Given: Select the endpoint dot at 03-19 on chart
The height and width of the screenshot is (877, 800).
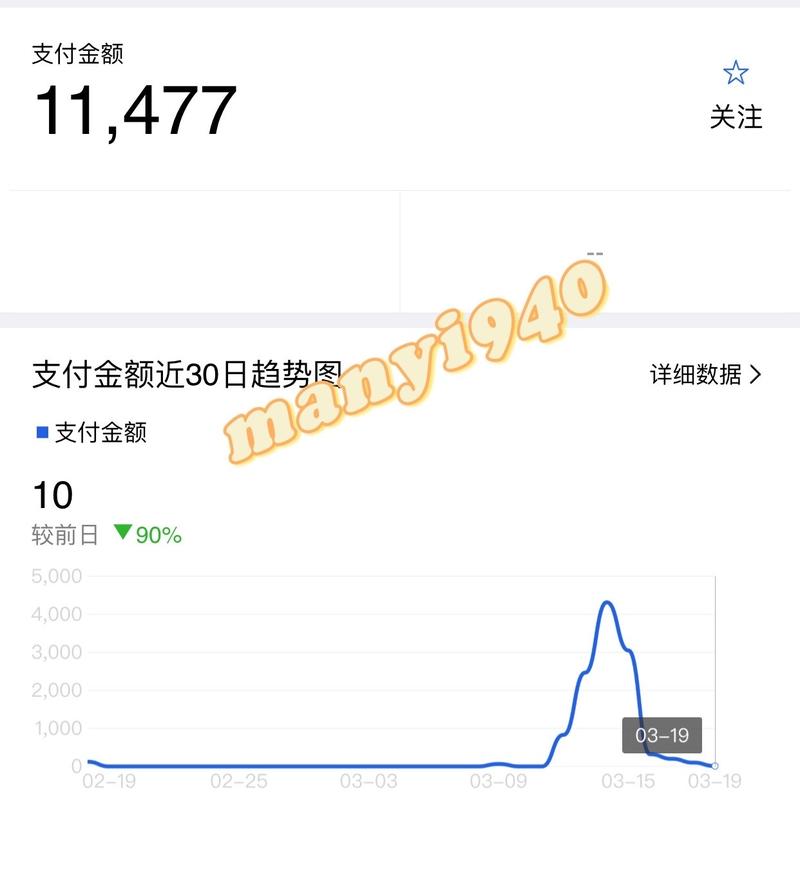Looking at the screenshot, I should [x=714, y=764].
